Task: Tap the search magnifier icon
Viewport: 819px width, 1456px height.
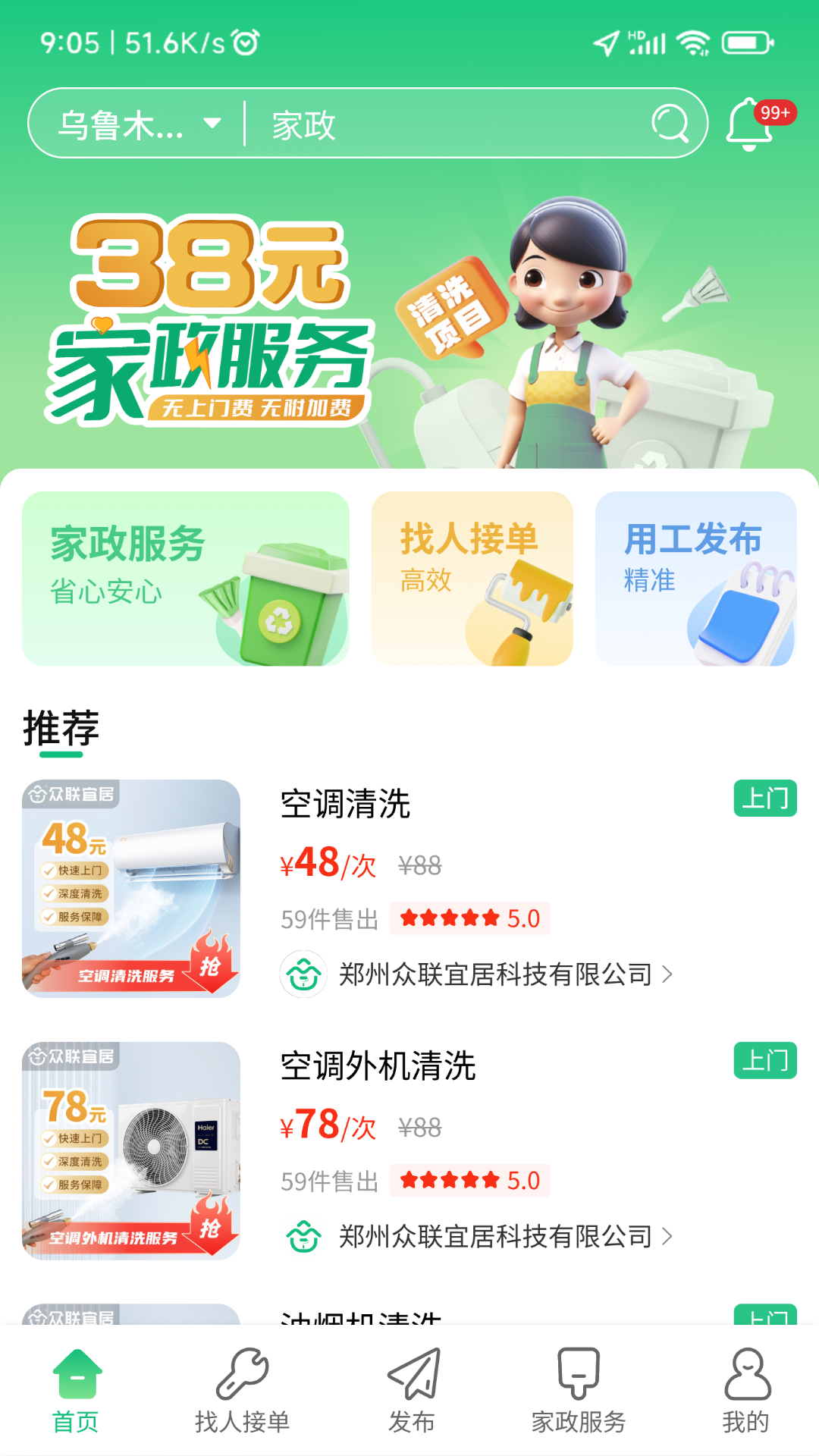Action: point(670,124)
